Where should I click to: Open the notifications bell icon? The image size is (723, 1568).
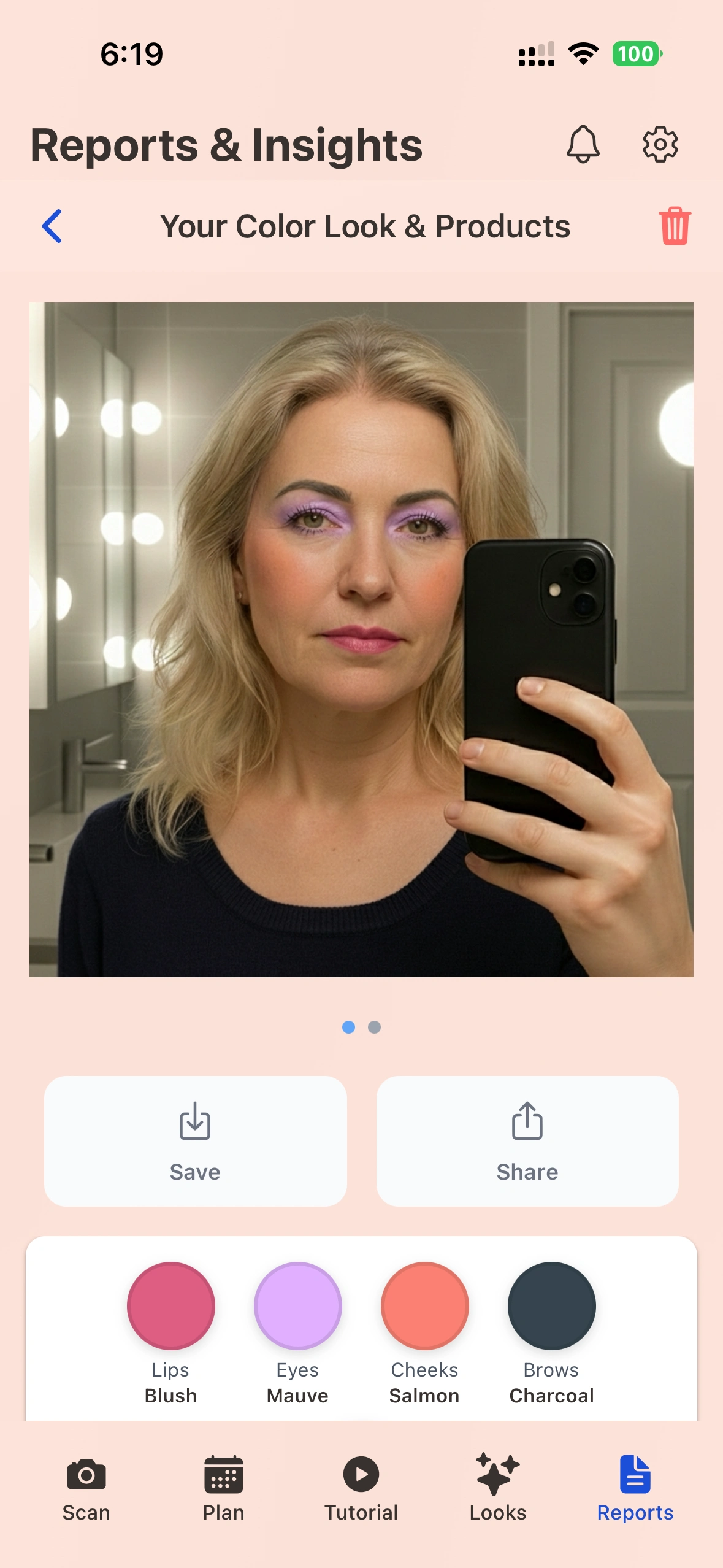click(583, 144)
